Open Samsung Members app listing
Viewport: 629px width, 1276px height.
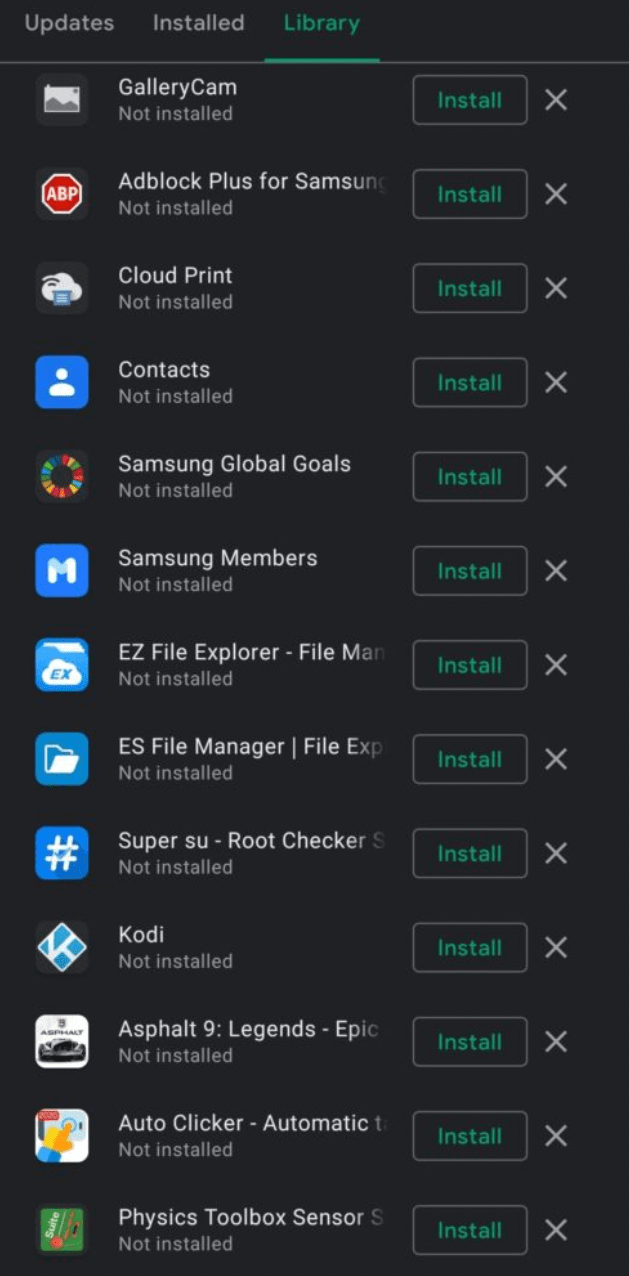point(210,571)
